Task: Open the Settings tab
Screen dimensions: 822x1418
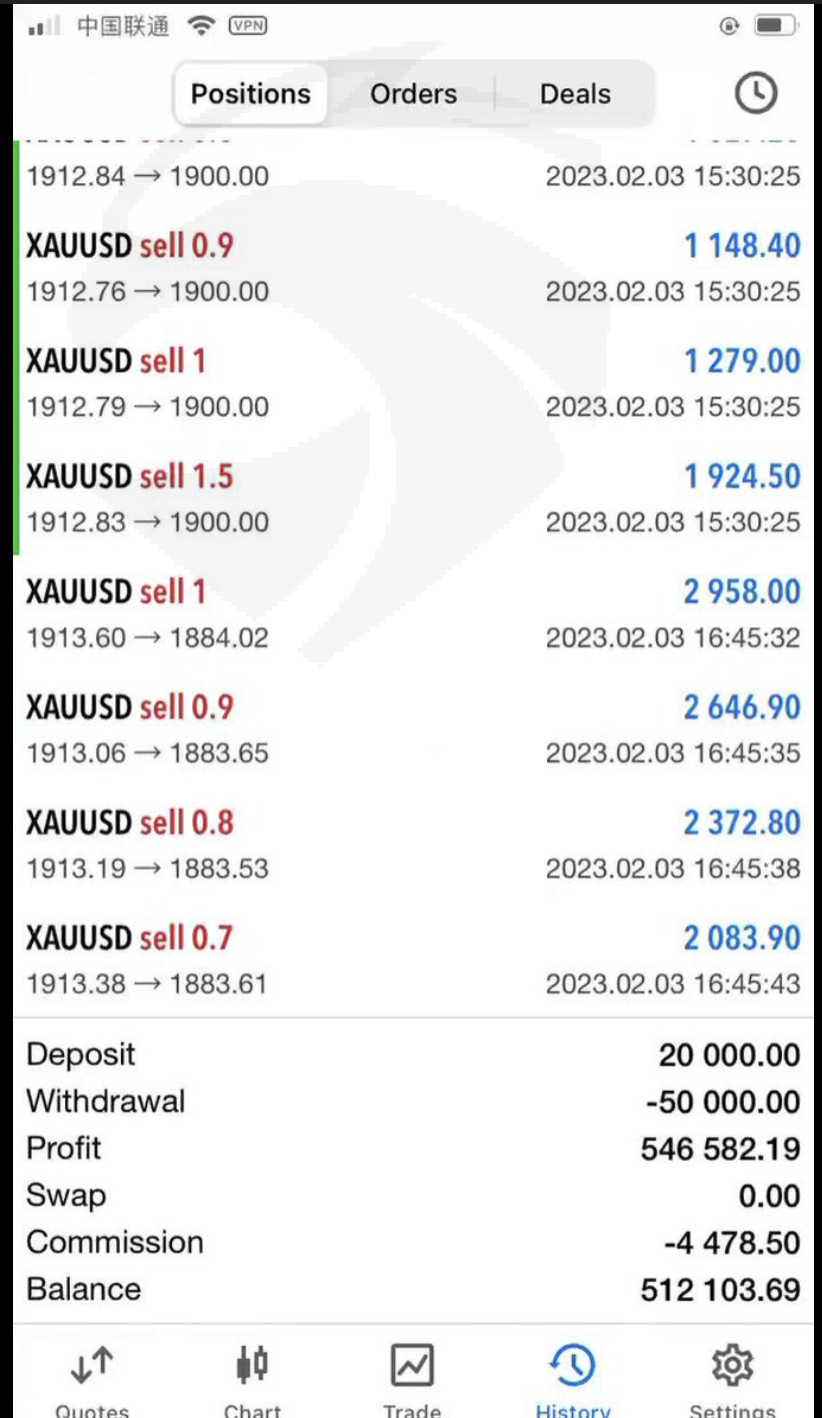Action: (732, 1381)
